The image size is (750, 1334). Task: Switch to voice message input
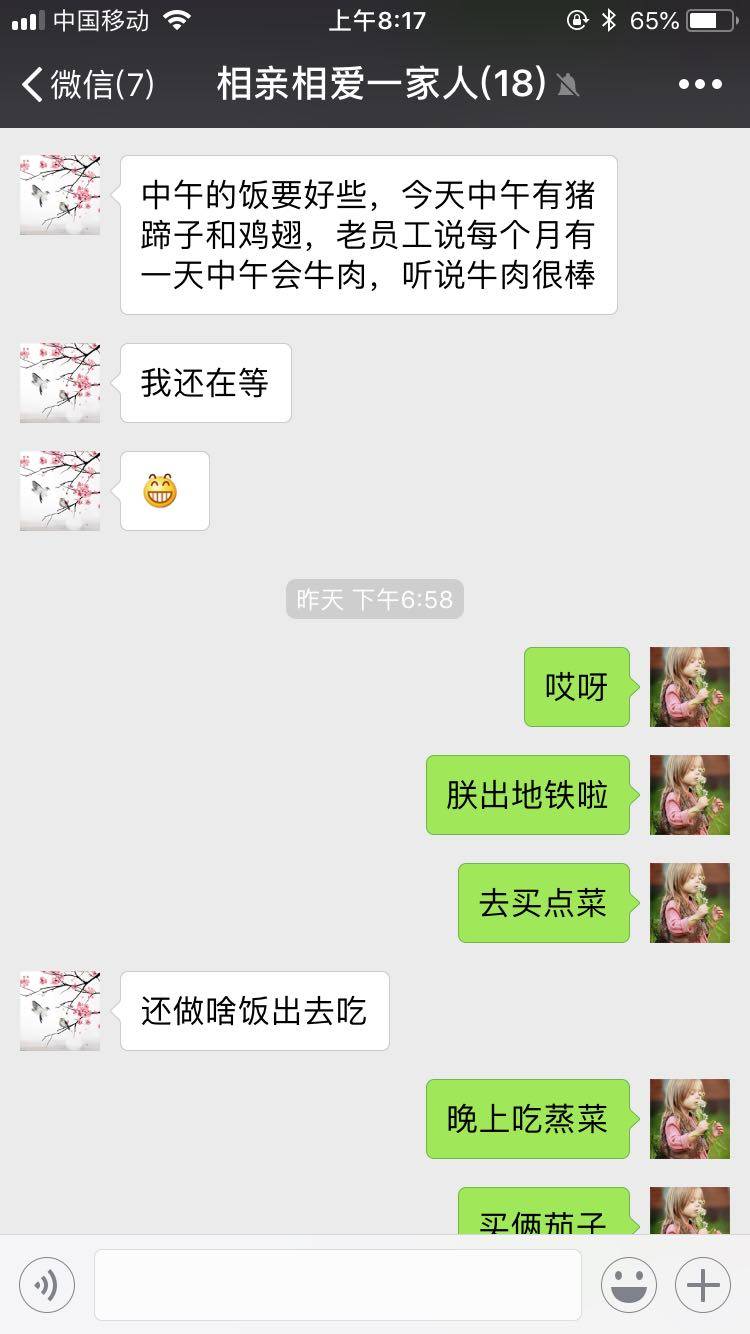point(47,1284)
